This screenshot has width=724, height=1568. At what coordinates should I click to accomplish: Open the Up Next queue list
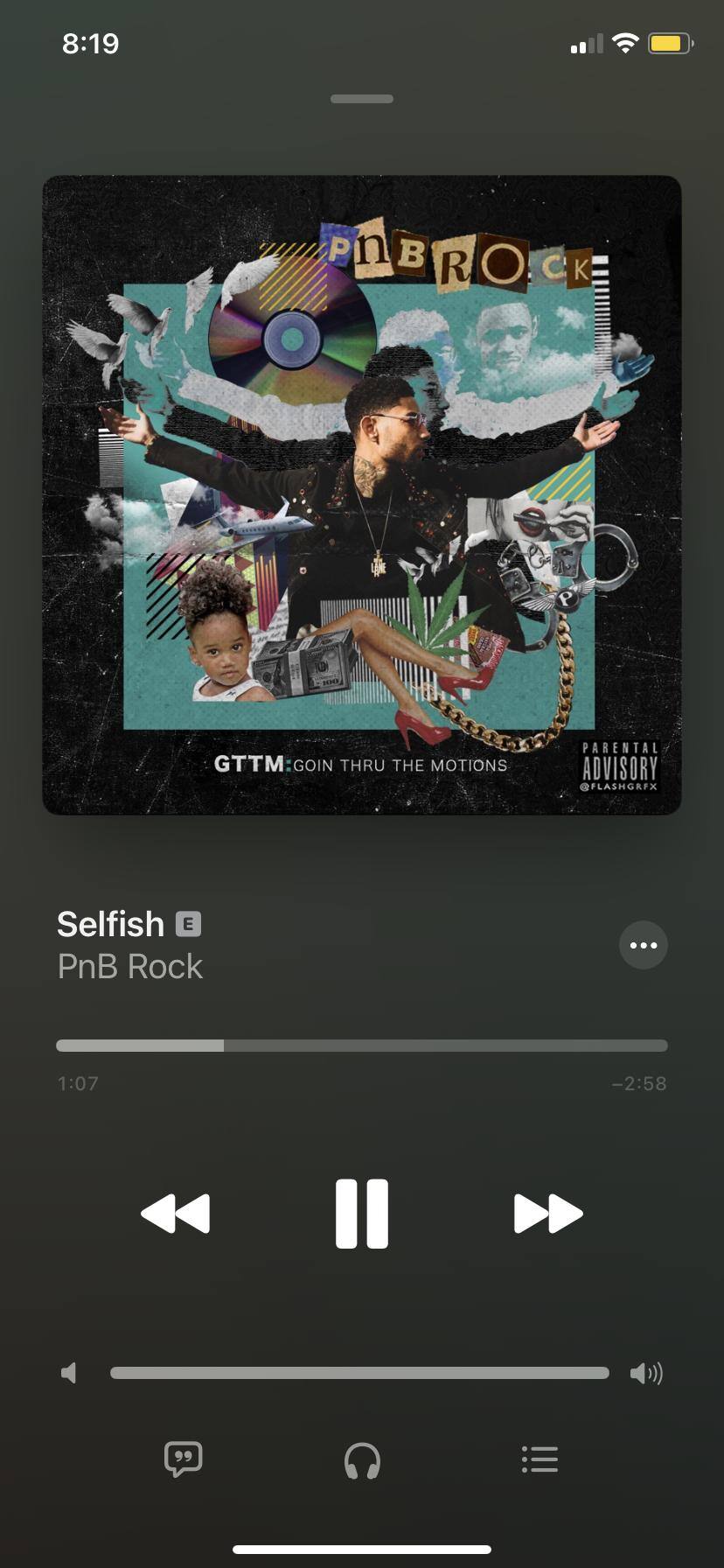coord(540,1459)
